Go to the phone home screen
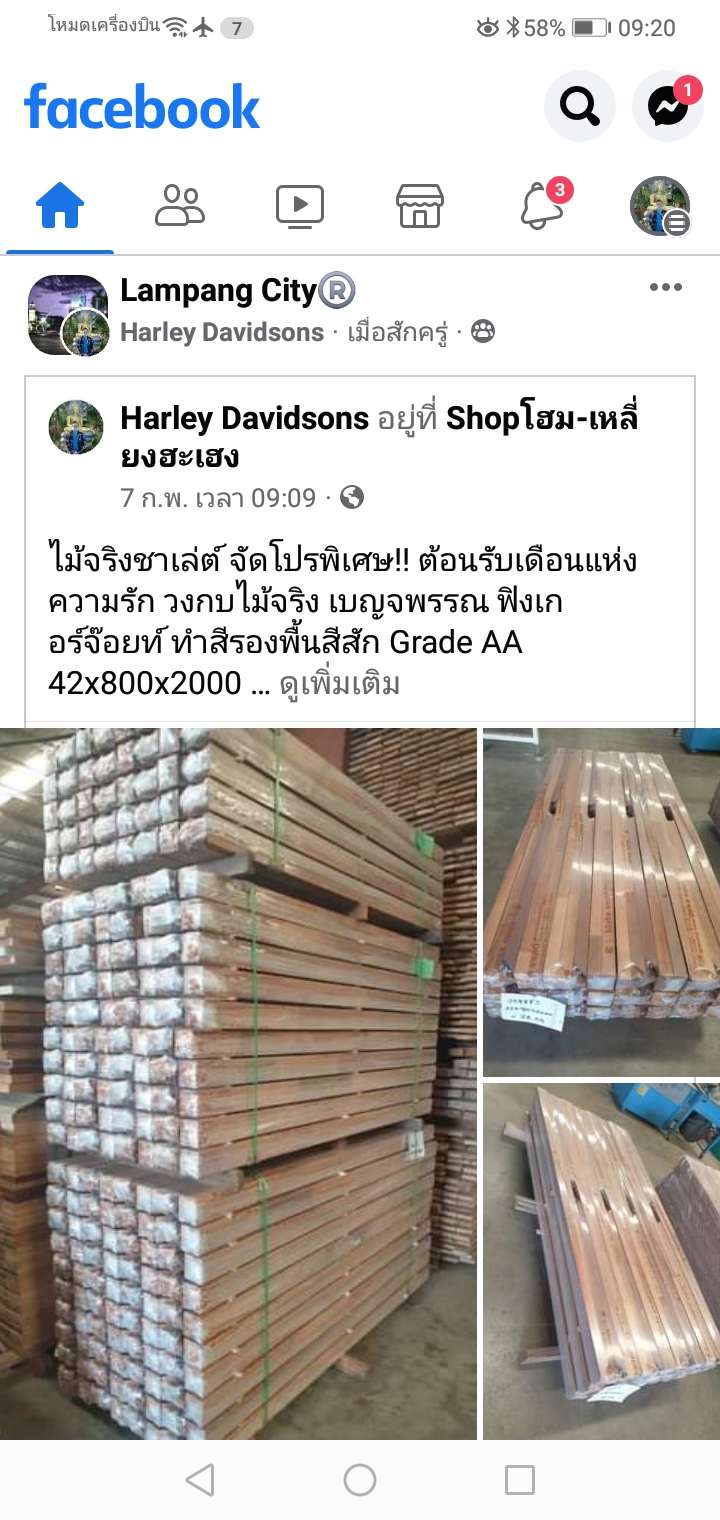This screenshot has width=720, height=1520. coord(360,1480)
